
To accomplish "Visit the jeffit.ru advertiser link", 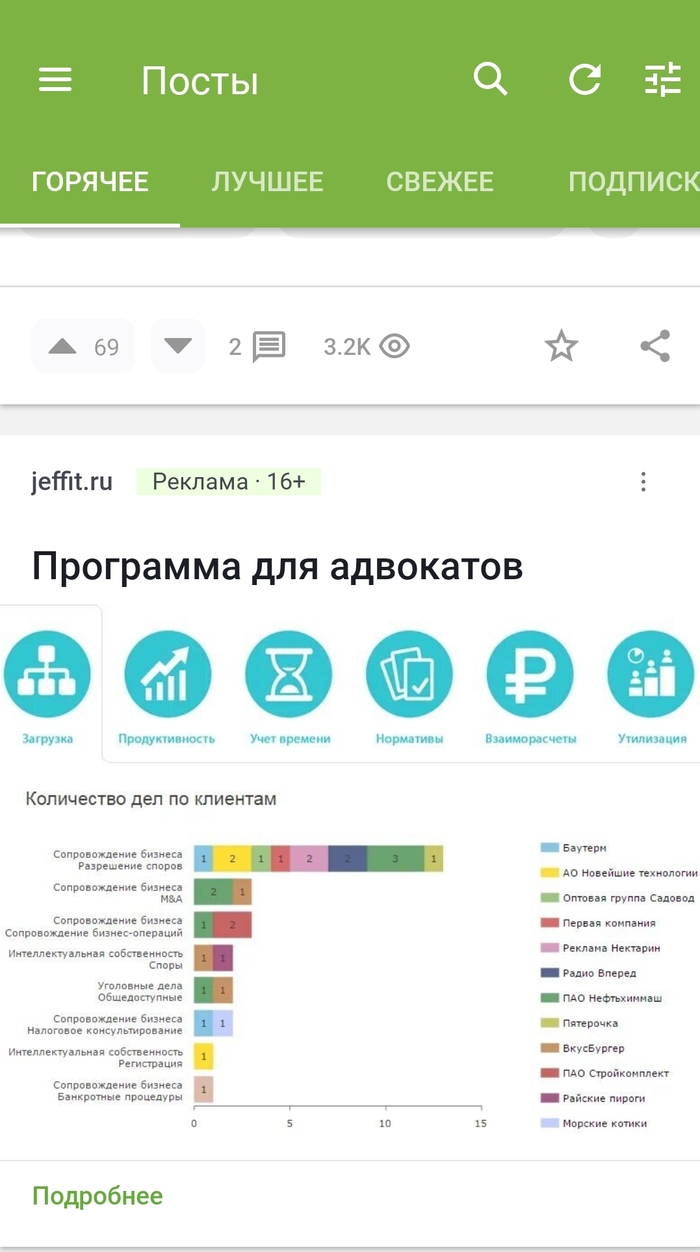I will (72, 482).
